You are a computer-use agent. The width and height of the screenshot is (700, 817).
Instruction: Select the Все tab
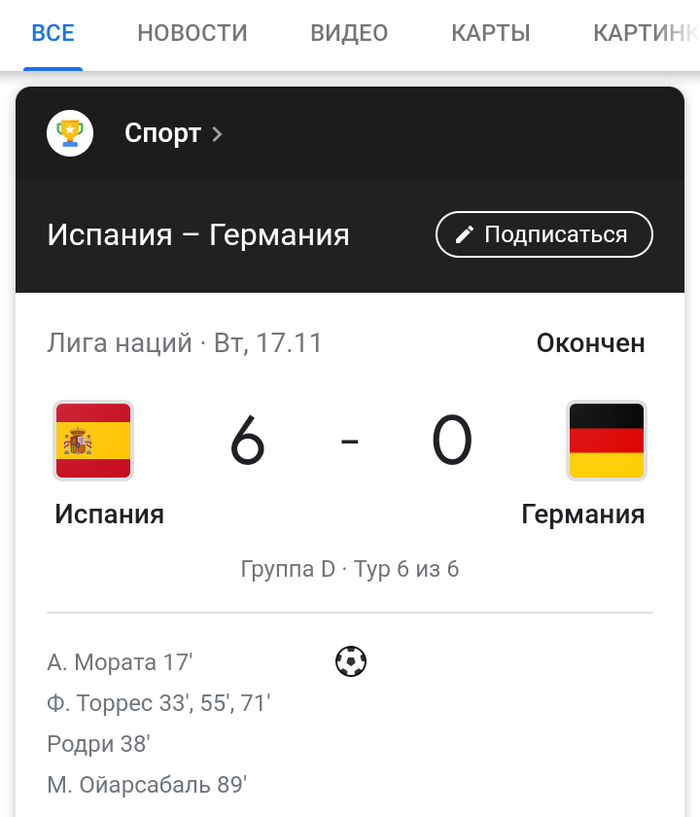53,33
